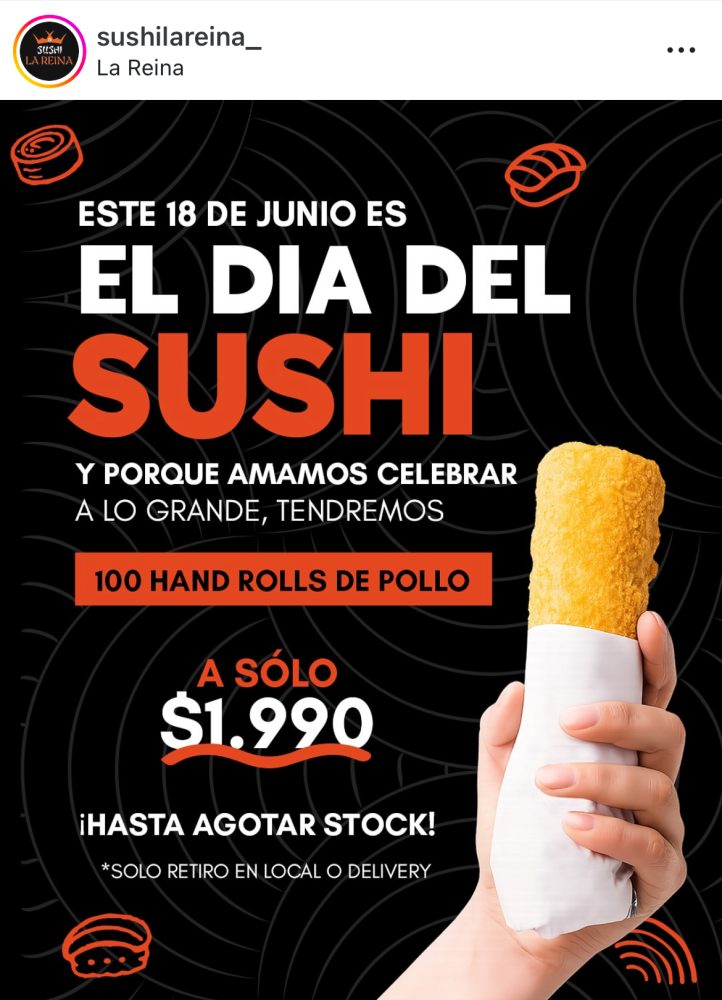Open the post's three-dot overflow menu
This screenshot has height=1000, width=722.
click(x=680, y=50)
